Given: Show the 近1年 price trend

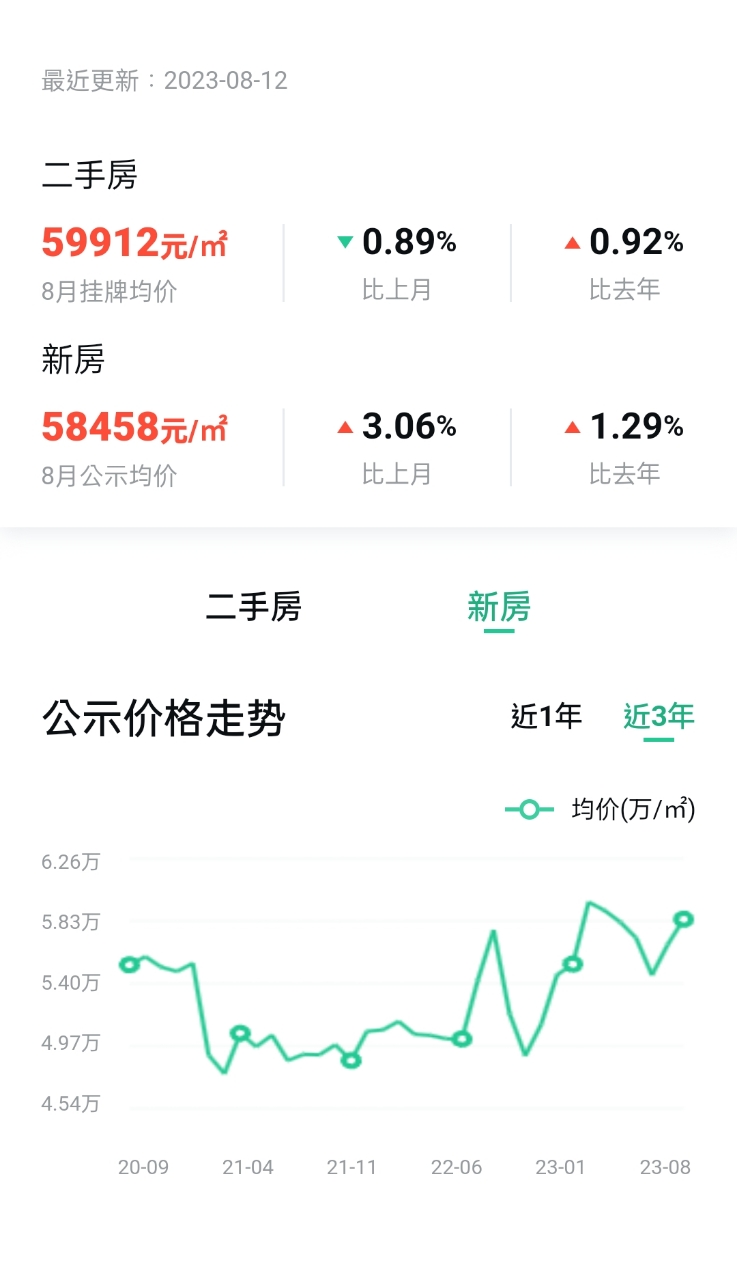Looking at the screenshot, I should (546, 716).
